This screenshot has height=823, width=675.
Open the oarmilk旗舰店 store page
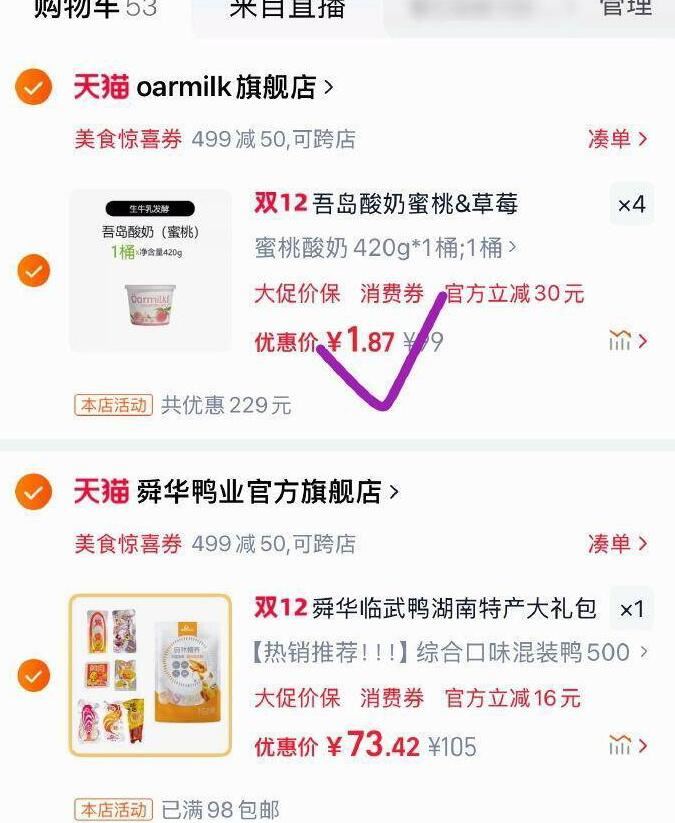pos(234,87)
